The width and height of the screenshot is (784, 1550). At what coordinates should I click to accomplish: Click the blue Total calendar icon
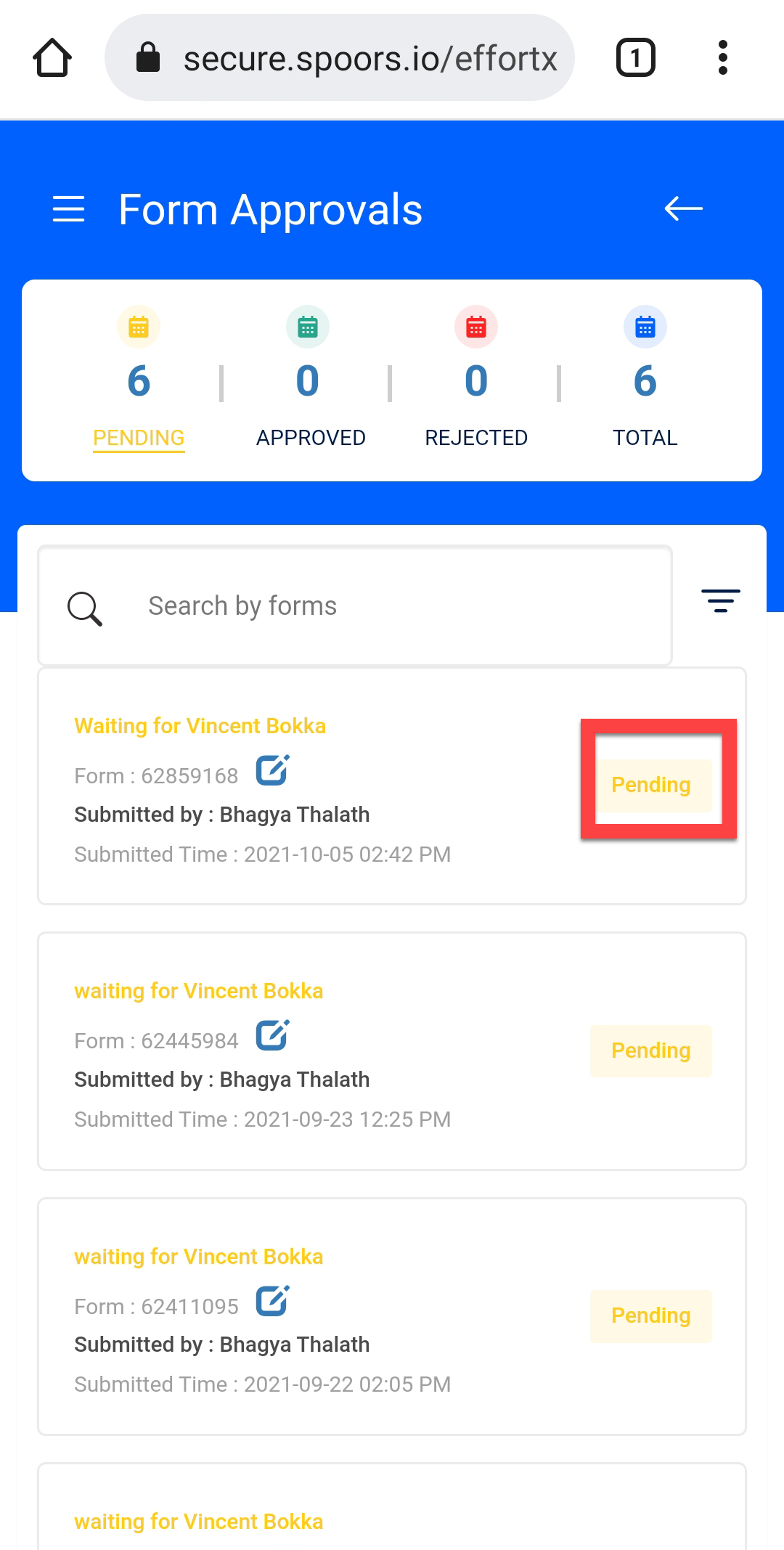(x=644, y=327)
